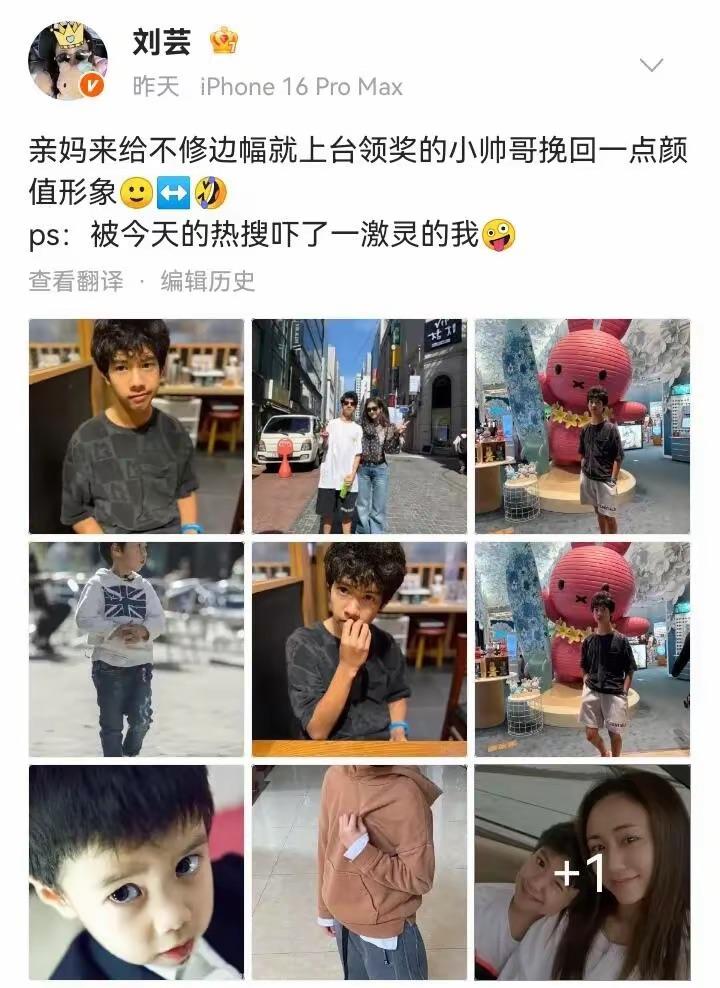
Task: Open the street photo of two people
Action: [x=359, y=426]
